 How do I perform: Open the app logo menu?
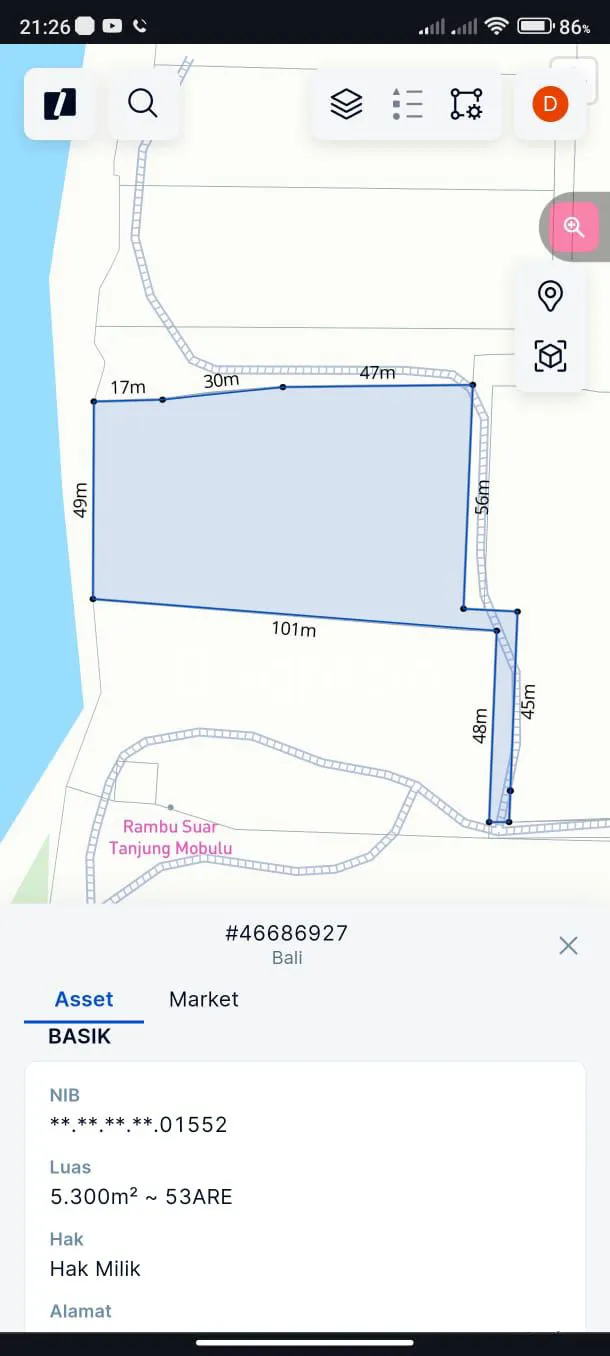pyautogui.click(x=60, y=104)
